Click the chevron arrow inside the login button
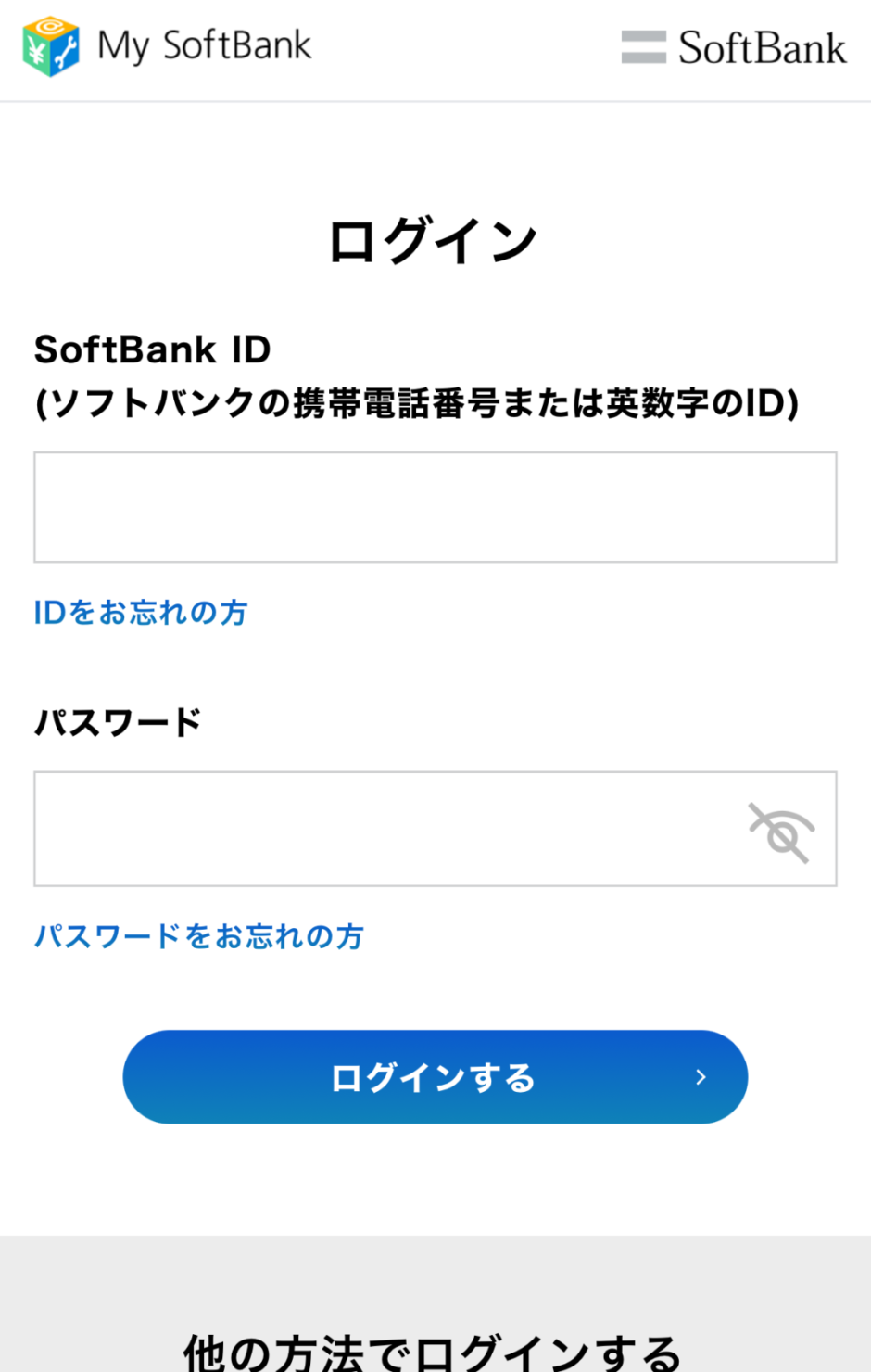 [701, 1076]
